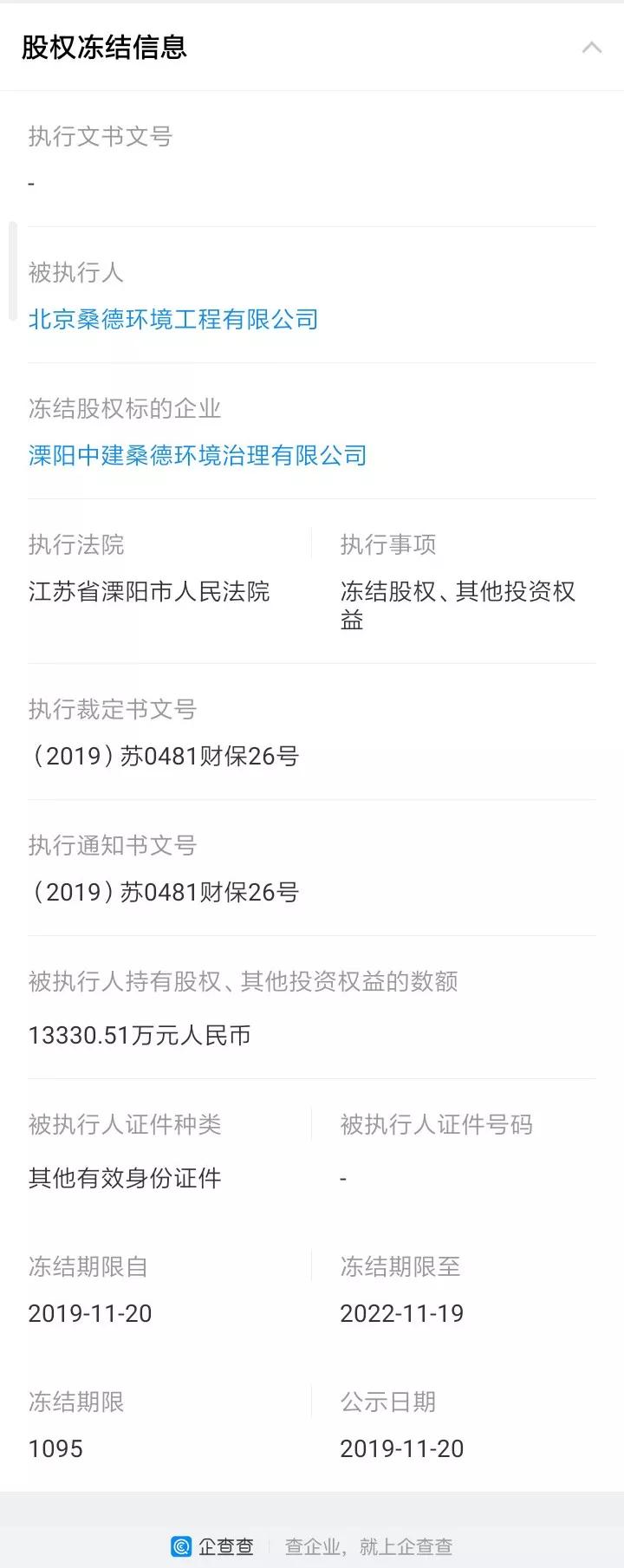Open the 溧阳中建桑德环境治理有限公司 company link
The height and width of the screenshot is (1568, 624).
pos(197,455)
